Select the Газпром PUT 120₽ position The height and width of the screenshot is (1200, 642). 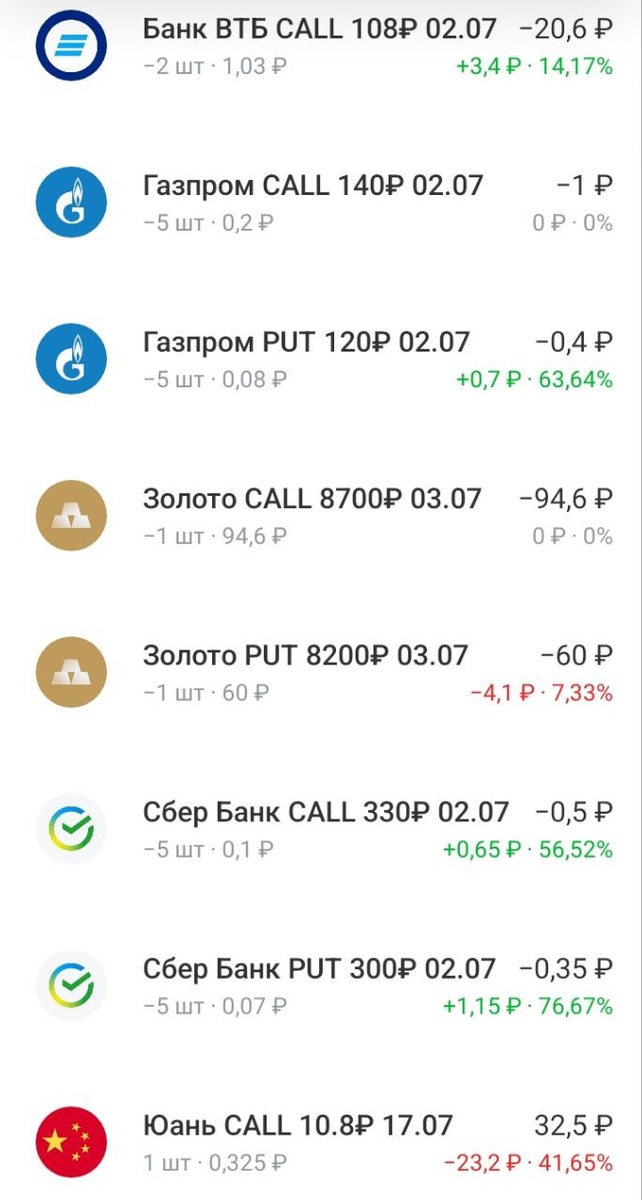pyautogui.click(x=321, y=359)
